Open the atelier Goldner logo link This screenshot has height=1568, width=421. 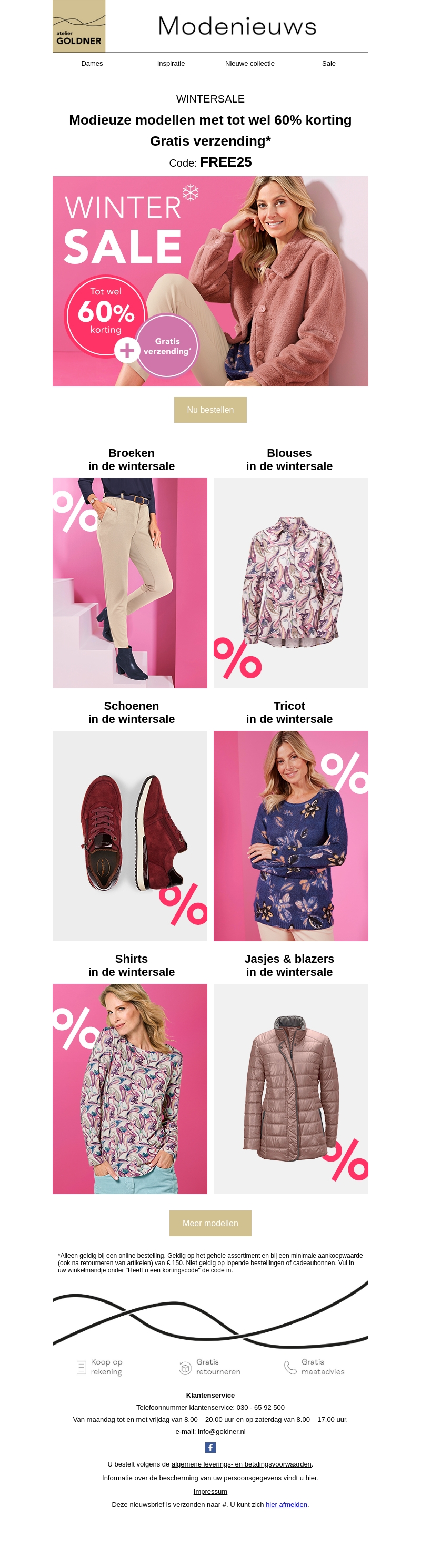(x=78, y=26)
